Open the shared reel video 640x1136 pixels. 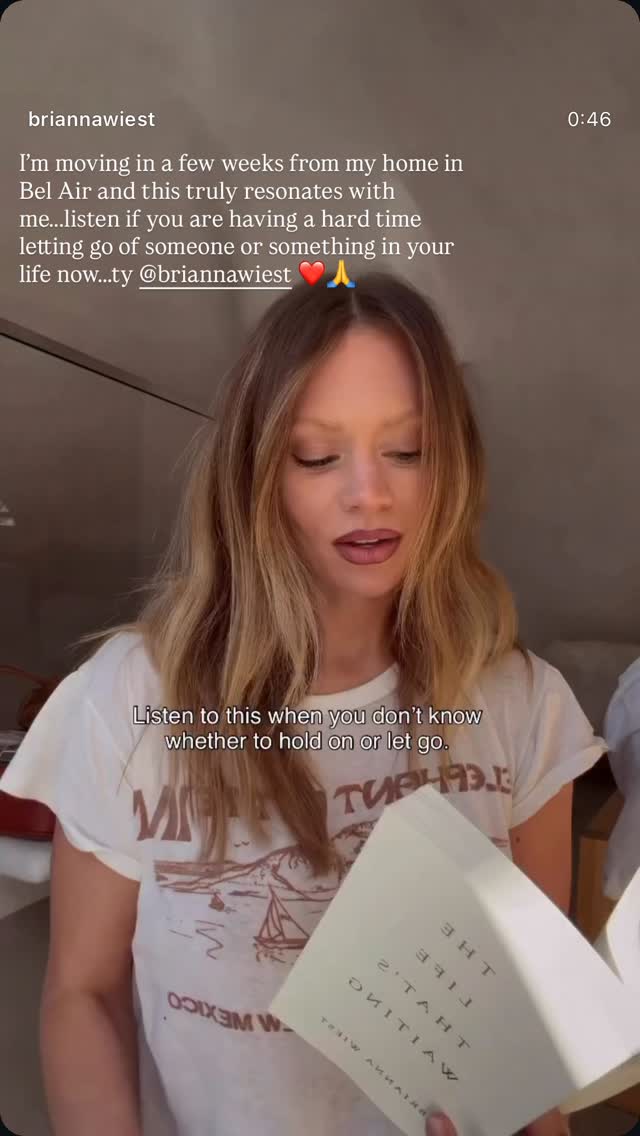[x=320, y=568]
